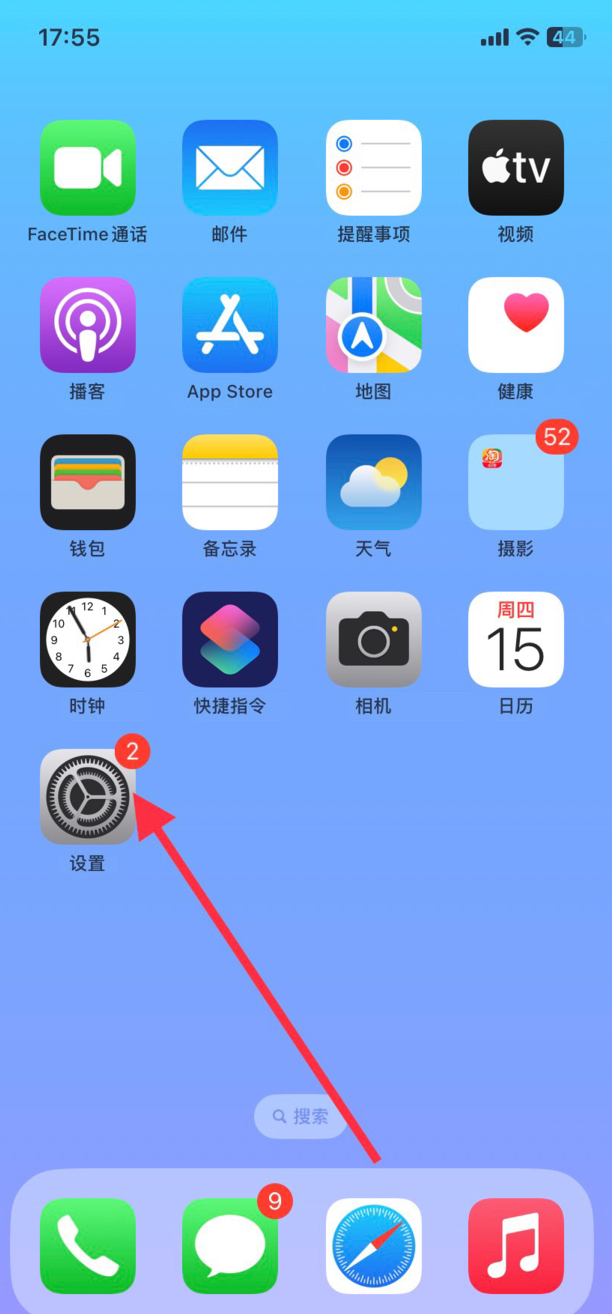Image resolution: width=612 pixels, height=1314 pixels.
Task: Open 设置 settings app
Action: (x=87, y=797)
